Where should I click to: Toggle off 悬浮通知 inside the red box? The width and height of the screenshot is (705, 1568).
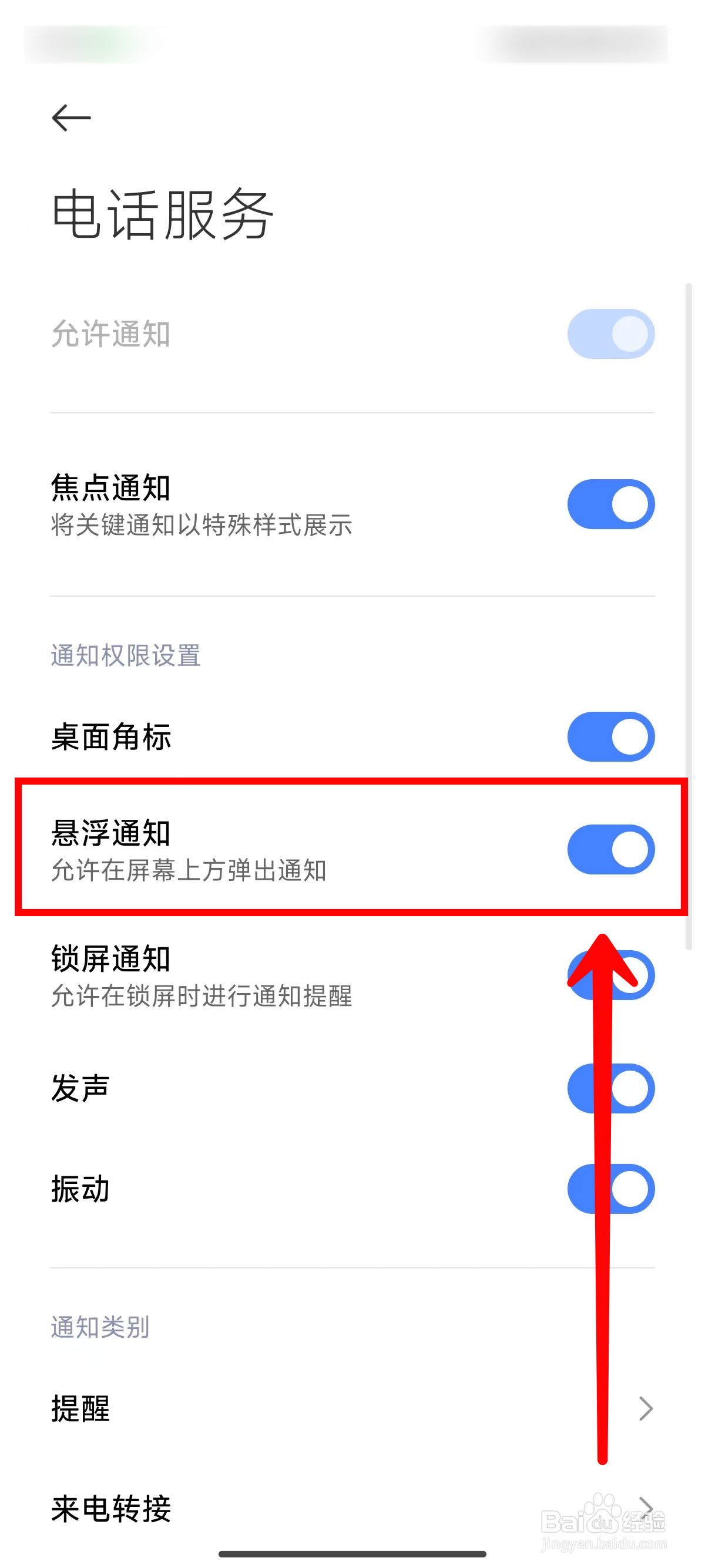tap(610, 850)
